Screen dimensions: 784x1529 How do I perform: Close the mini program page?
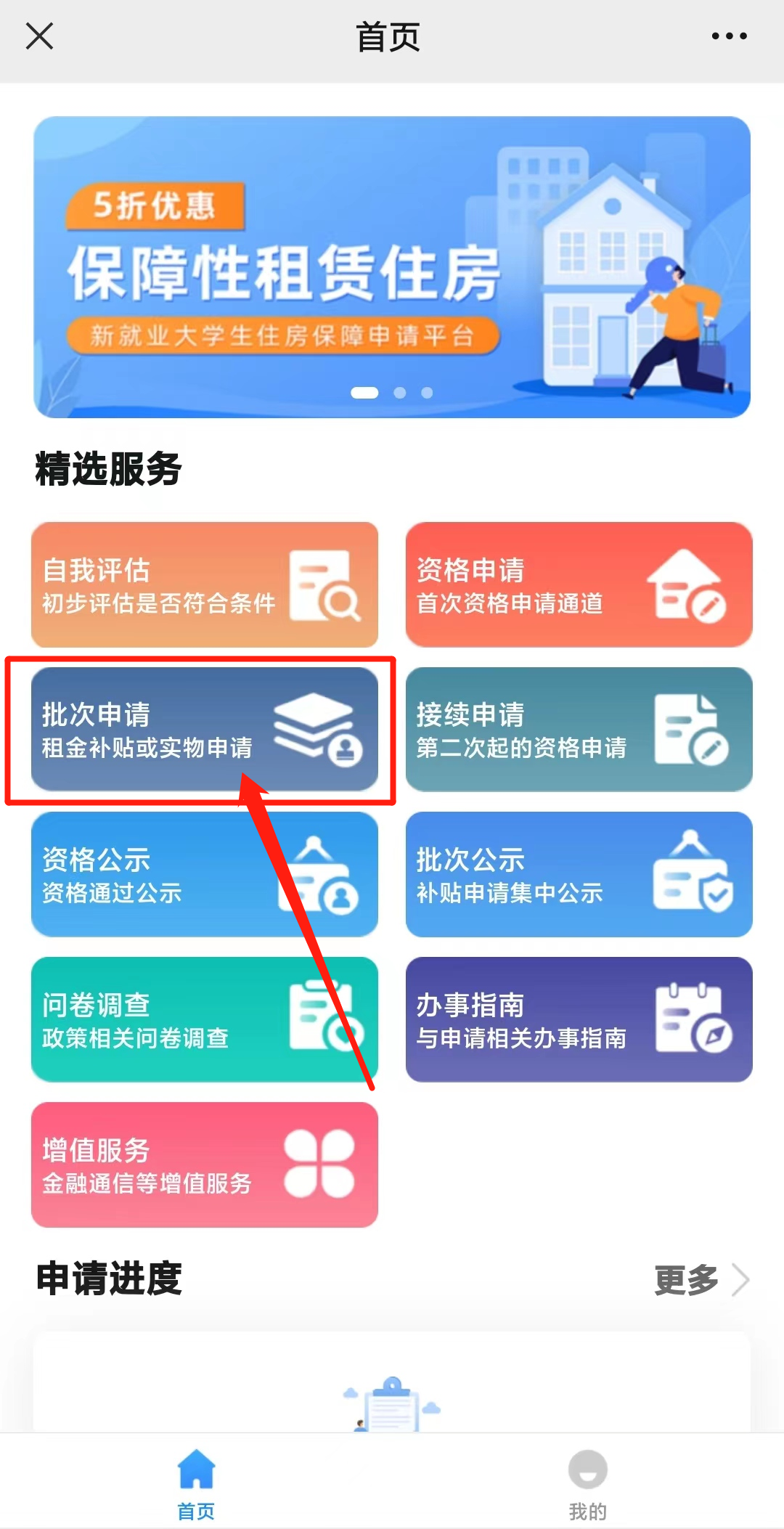pos(40,36)
